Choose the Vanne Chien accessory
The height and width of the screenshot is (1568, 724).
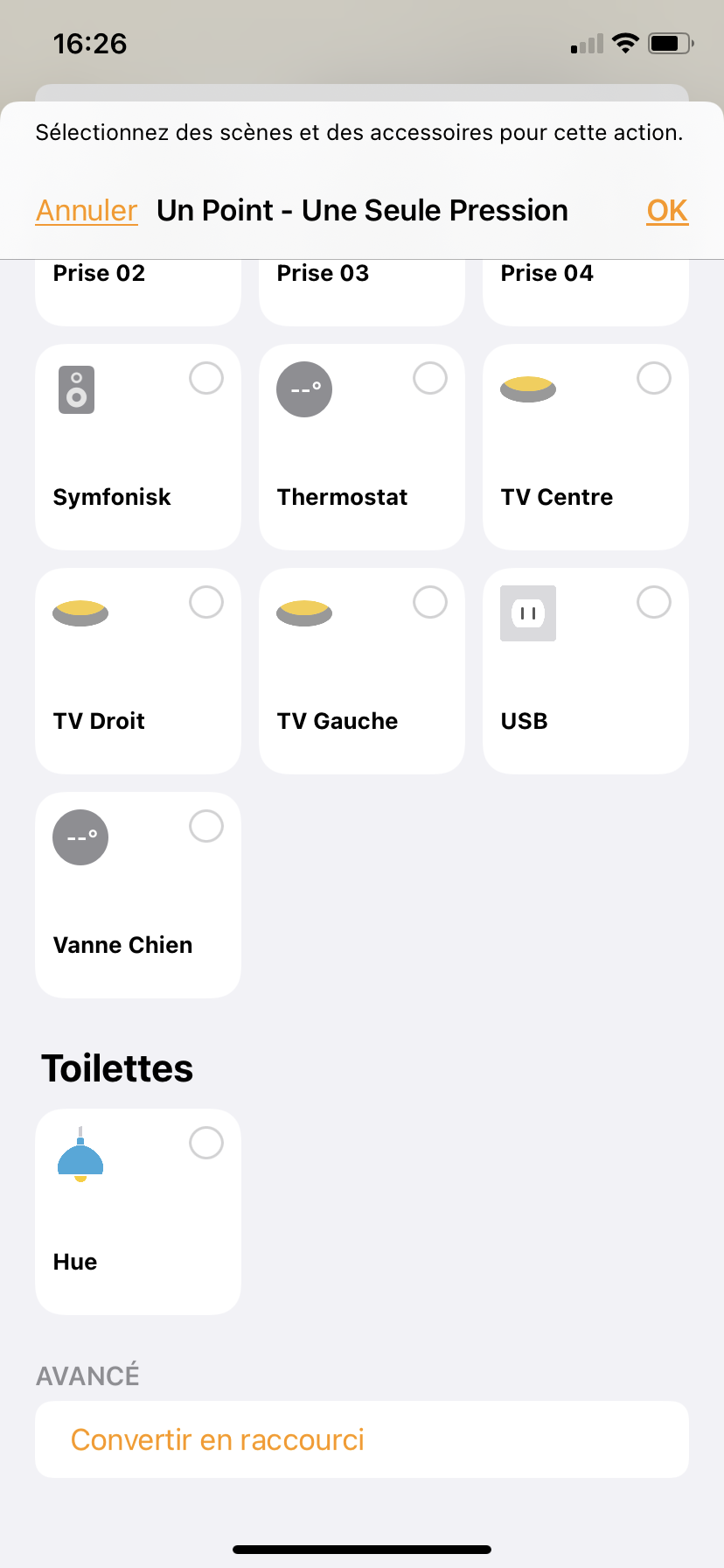click(x=138, y=895)
